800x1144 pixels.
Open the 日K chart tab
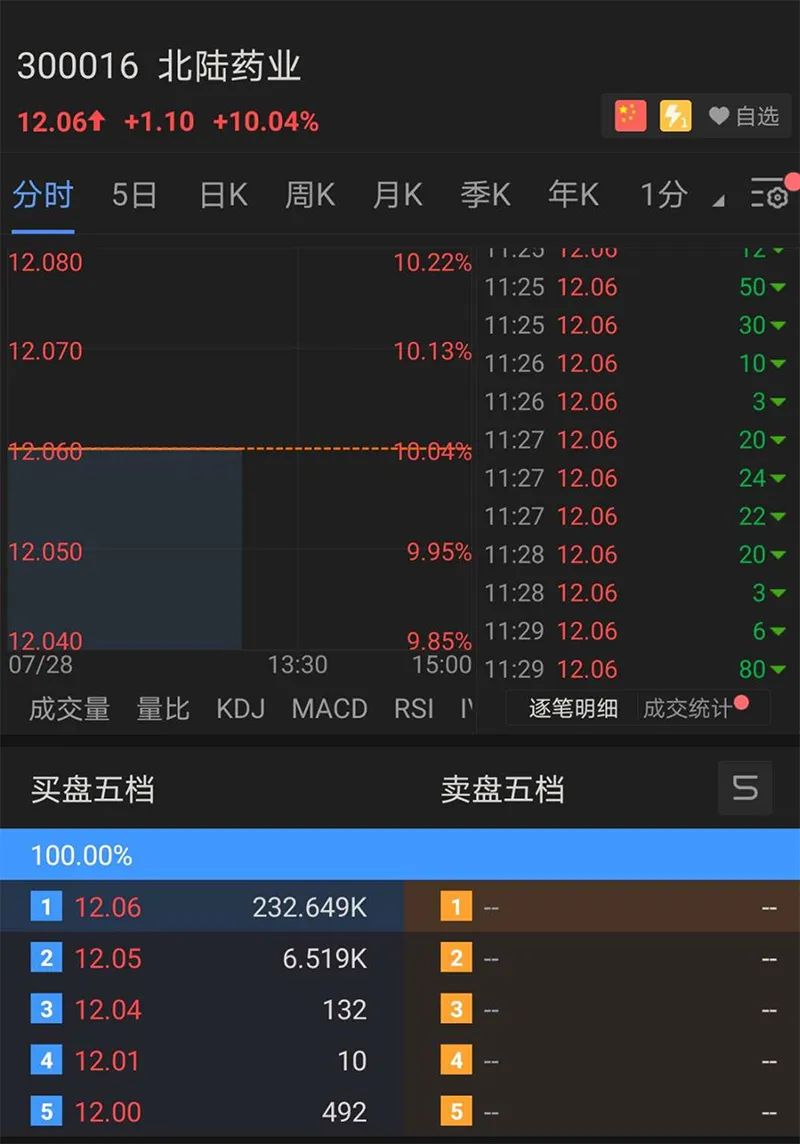(223, 194)
